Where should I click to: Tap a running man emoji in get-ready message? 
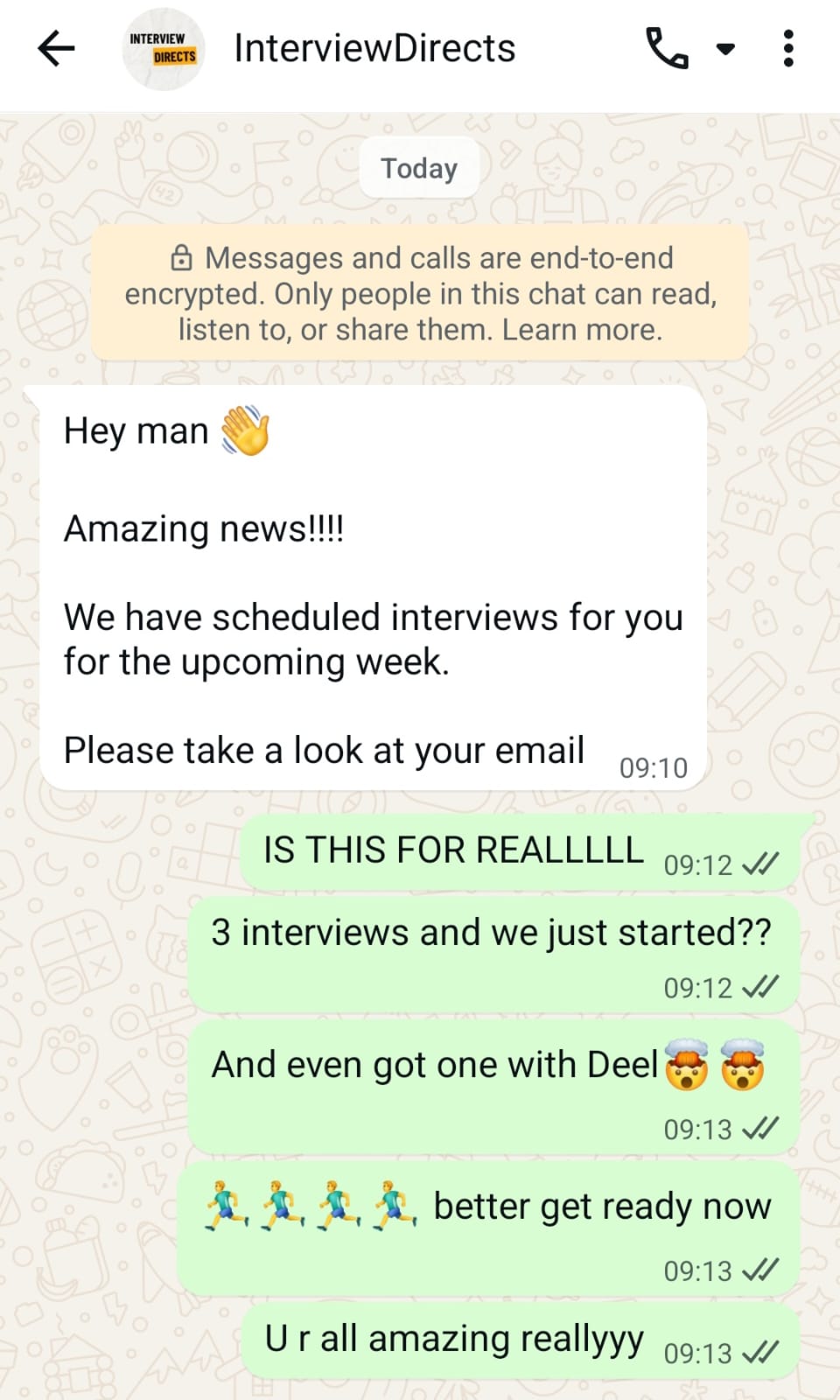click(226, 1205)
